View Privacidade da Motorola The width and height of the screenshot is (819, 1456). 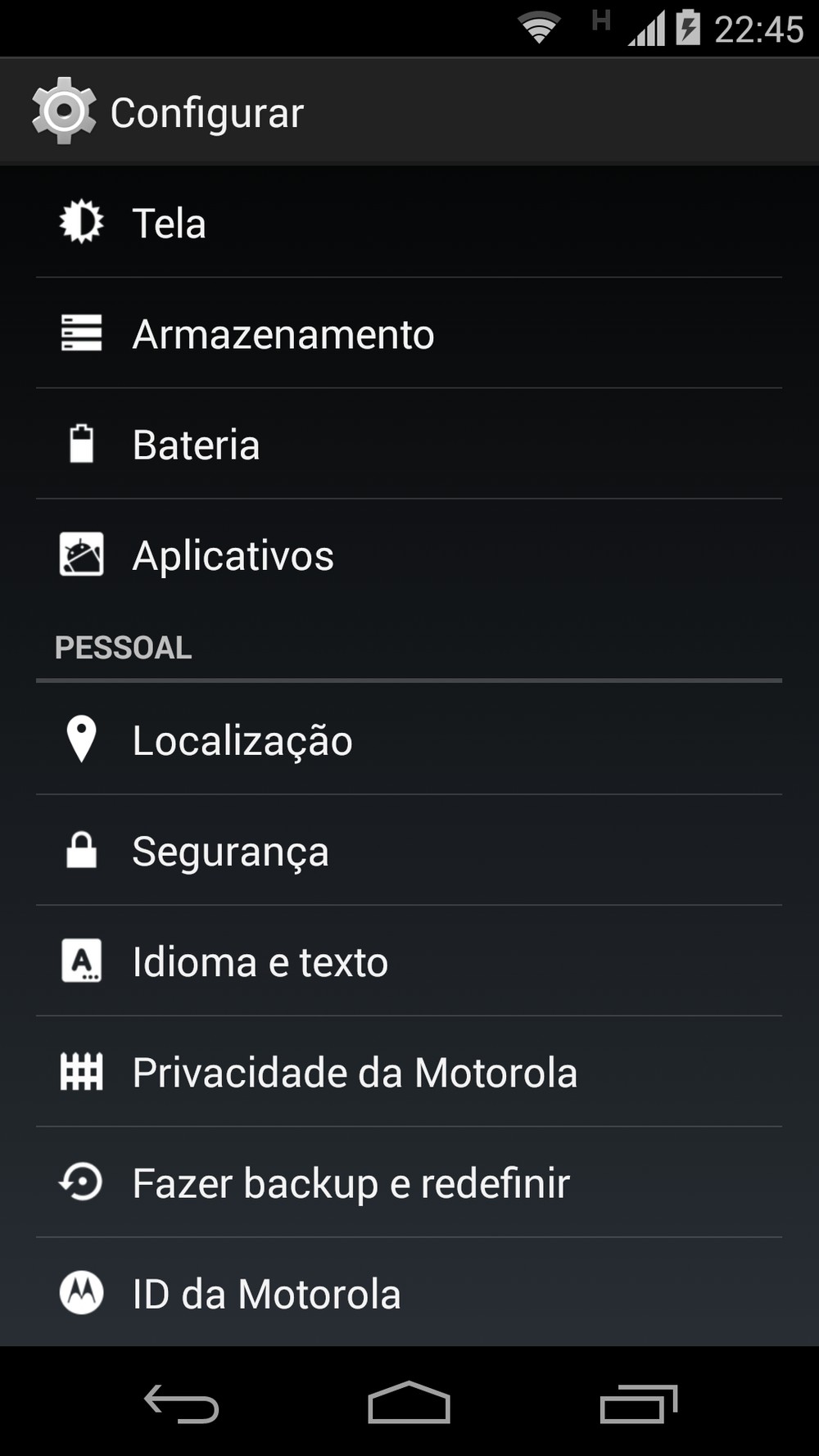(x=409, y=1072)
